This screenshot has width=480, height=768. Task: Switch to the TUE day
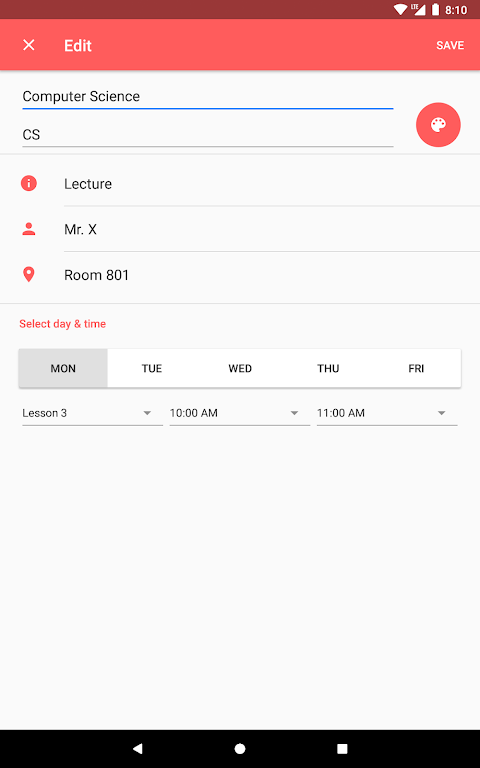point(152,368)
